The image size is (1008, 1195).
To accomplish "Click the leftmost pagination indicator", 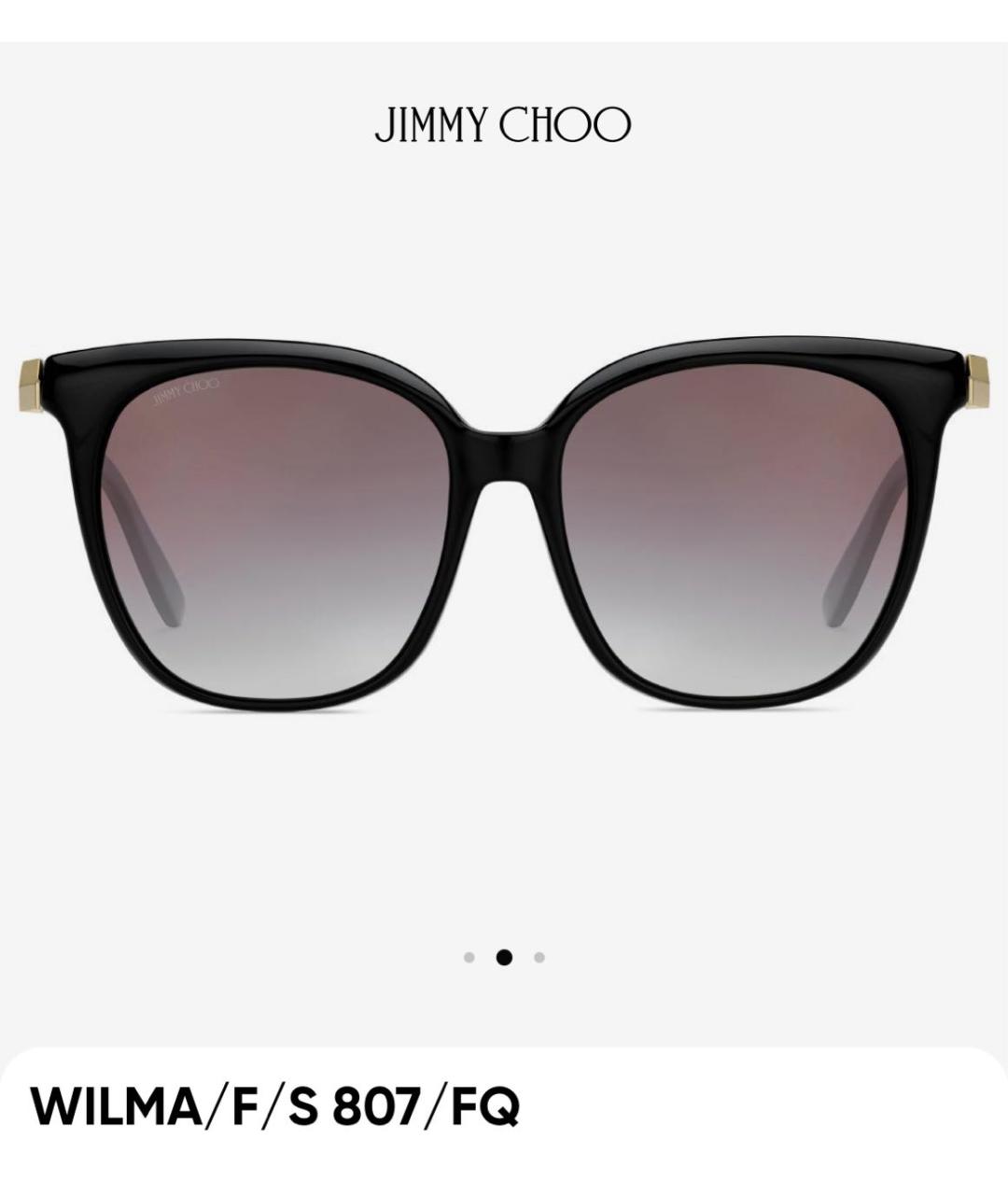I will pos(471,956).
